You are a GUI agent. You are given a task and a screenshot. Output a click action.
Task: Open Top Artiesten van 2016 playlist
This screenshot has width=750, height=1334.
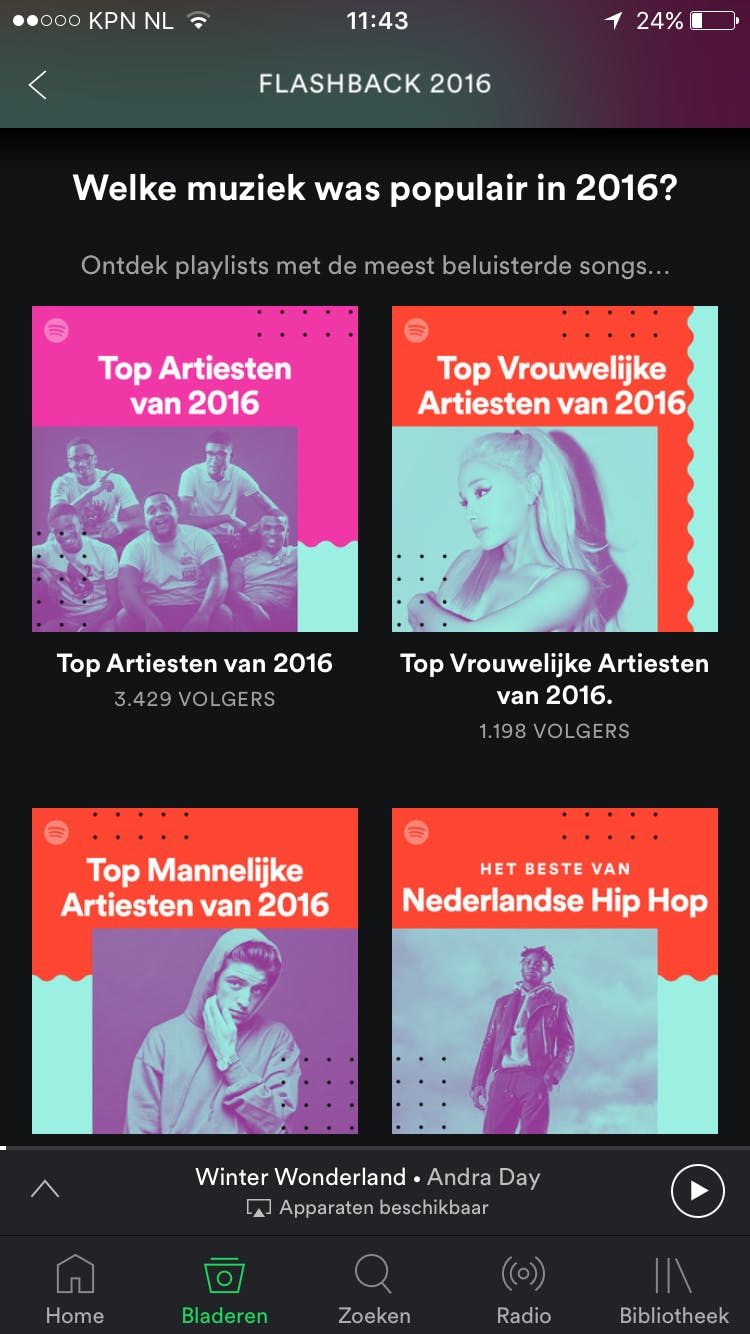pos(195,469)
